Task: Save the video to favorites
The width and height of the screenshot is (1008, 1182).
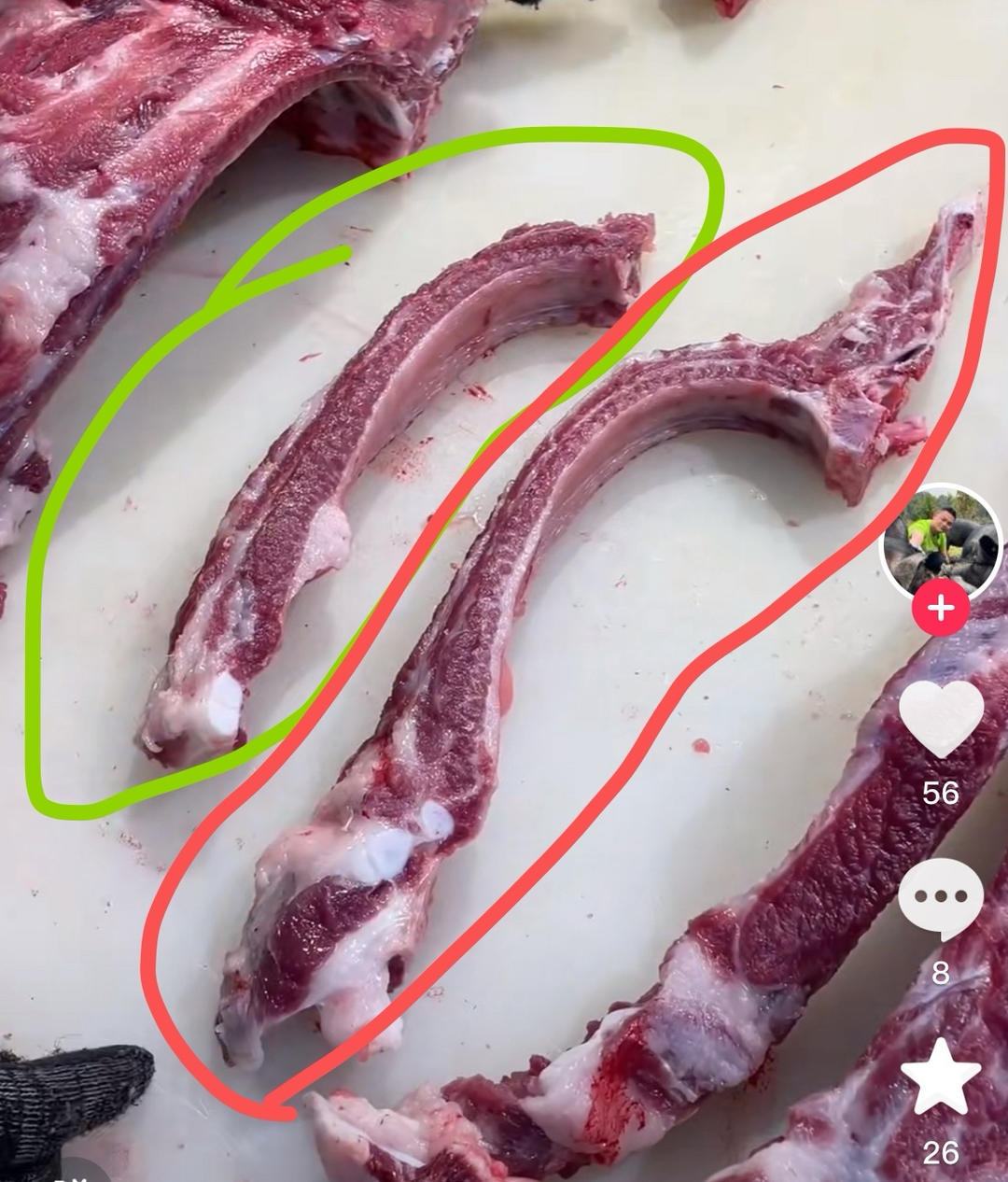Action: [x=941, y=1076]
